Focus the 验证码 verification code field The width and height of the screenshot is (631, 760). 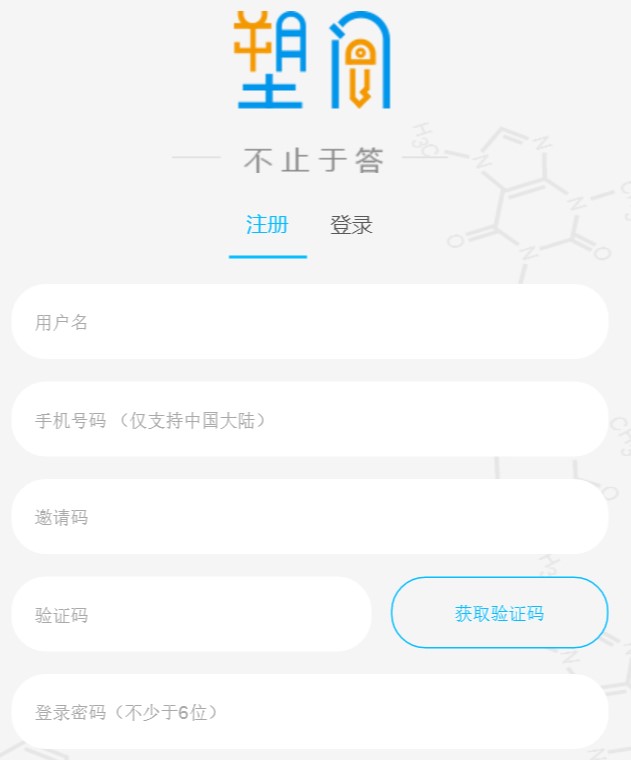pyautogui.click(x=191, y=614)
